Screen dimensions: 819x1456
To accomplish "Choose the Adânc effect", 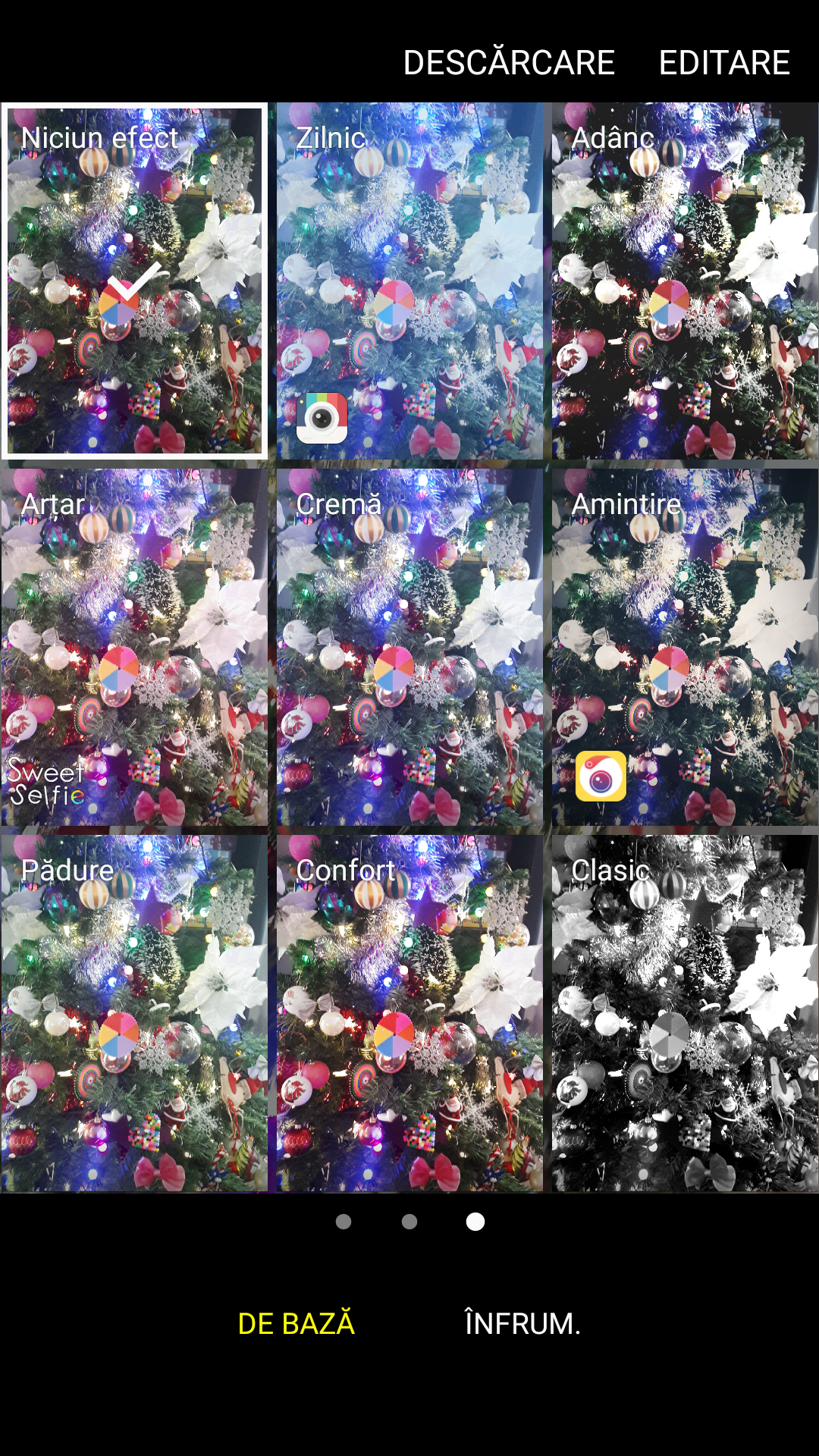I will click(x=685, y=281).
